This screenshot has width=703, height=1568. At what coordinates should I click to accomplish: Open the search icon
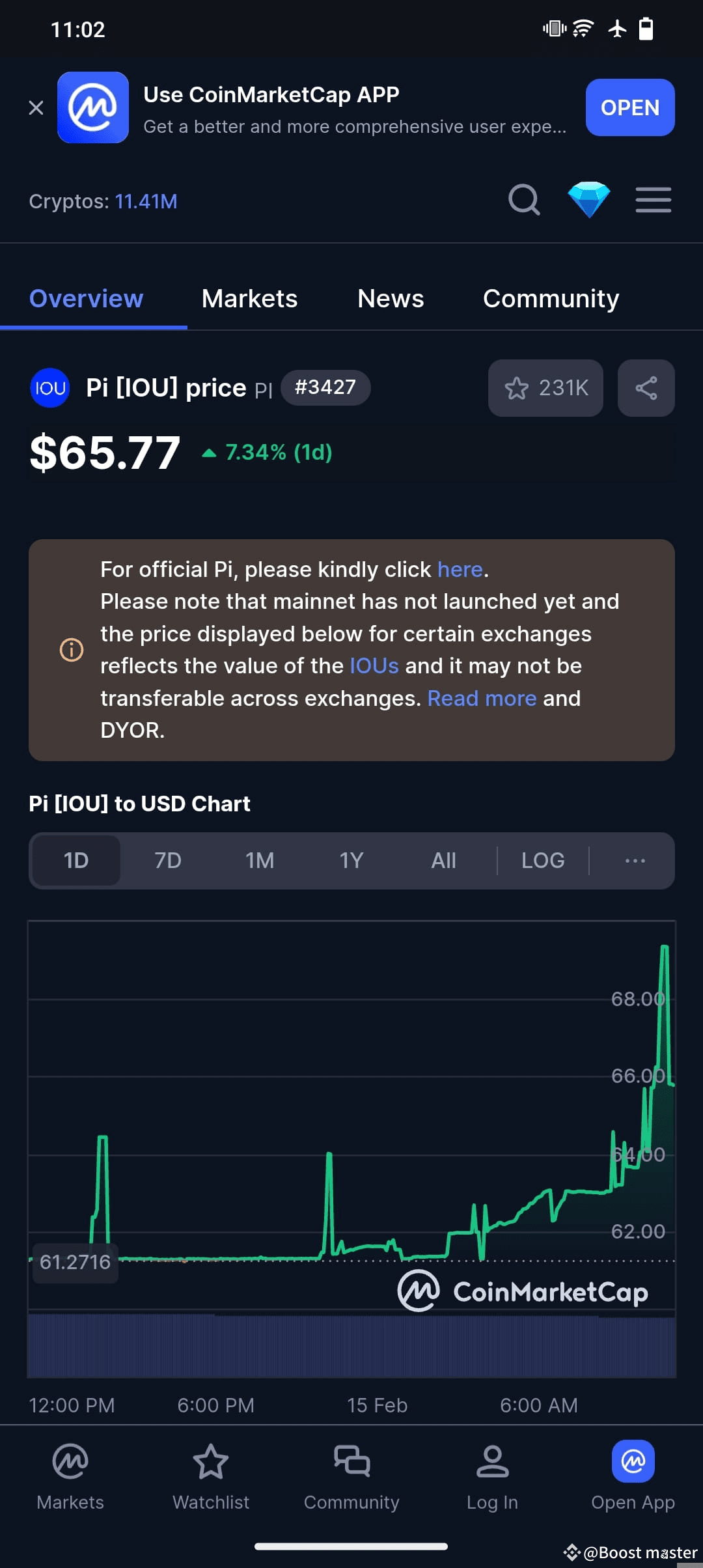[523, 200]
